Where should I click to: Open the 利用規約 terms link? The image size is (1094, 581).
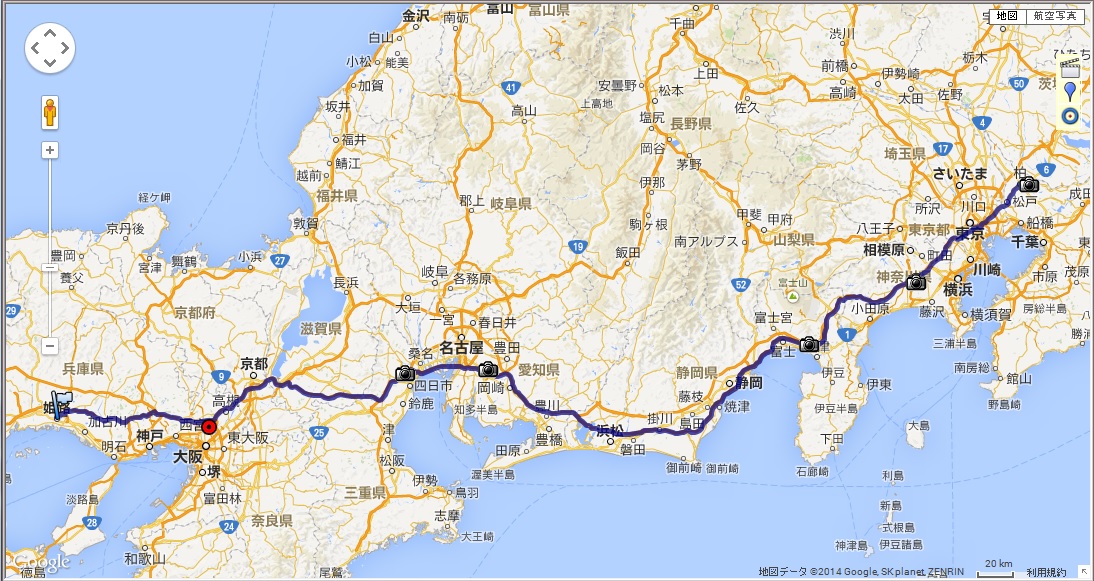[x=1046, y=571]
